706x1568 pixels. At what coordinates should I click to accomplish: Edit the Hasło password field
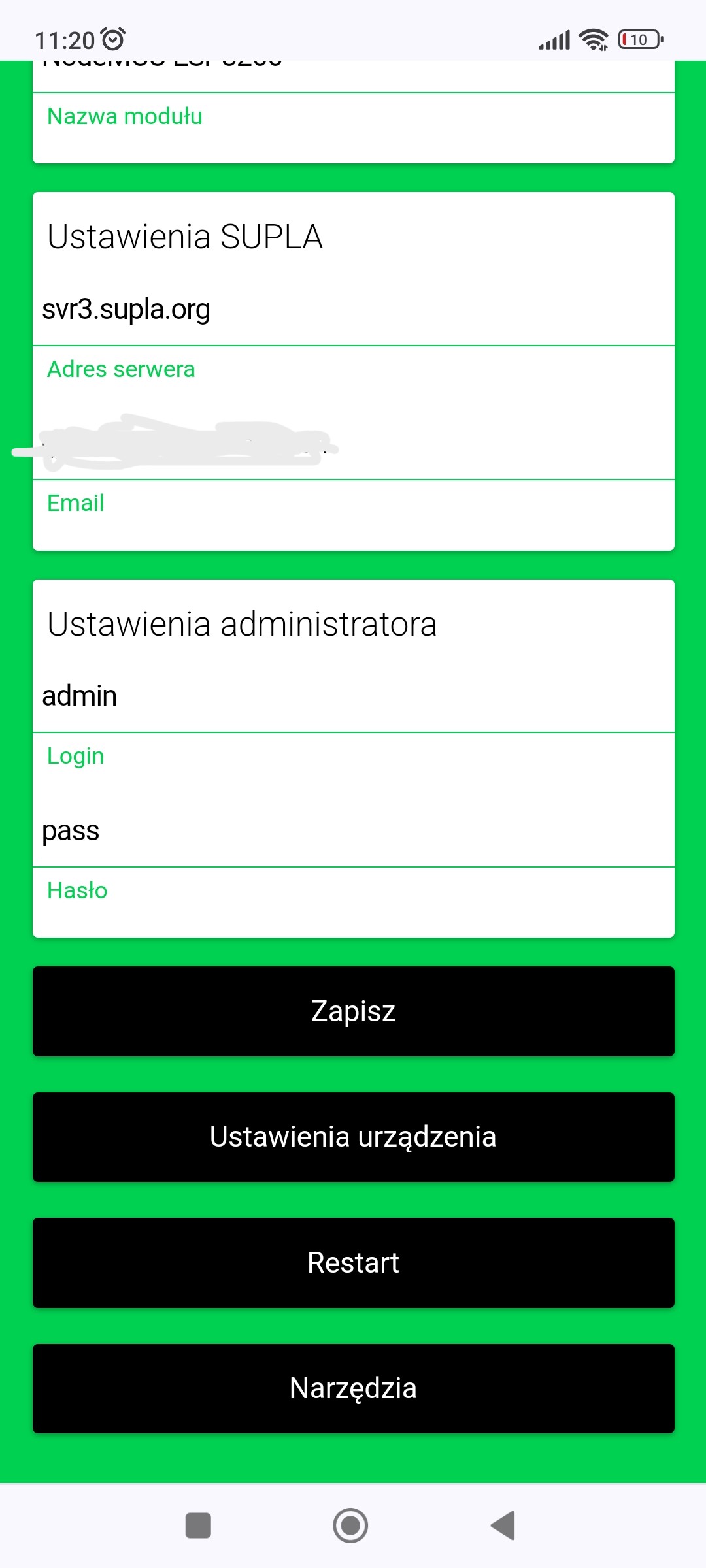point(353,831)
